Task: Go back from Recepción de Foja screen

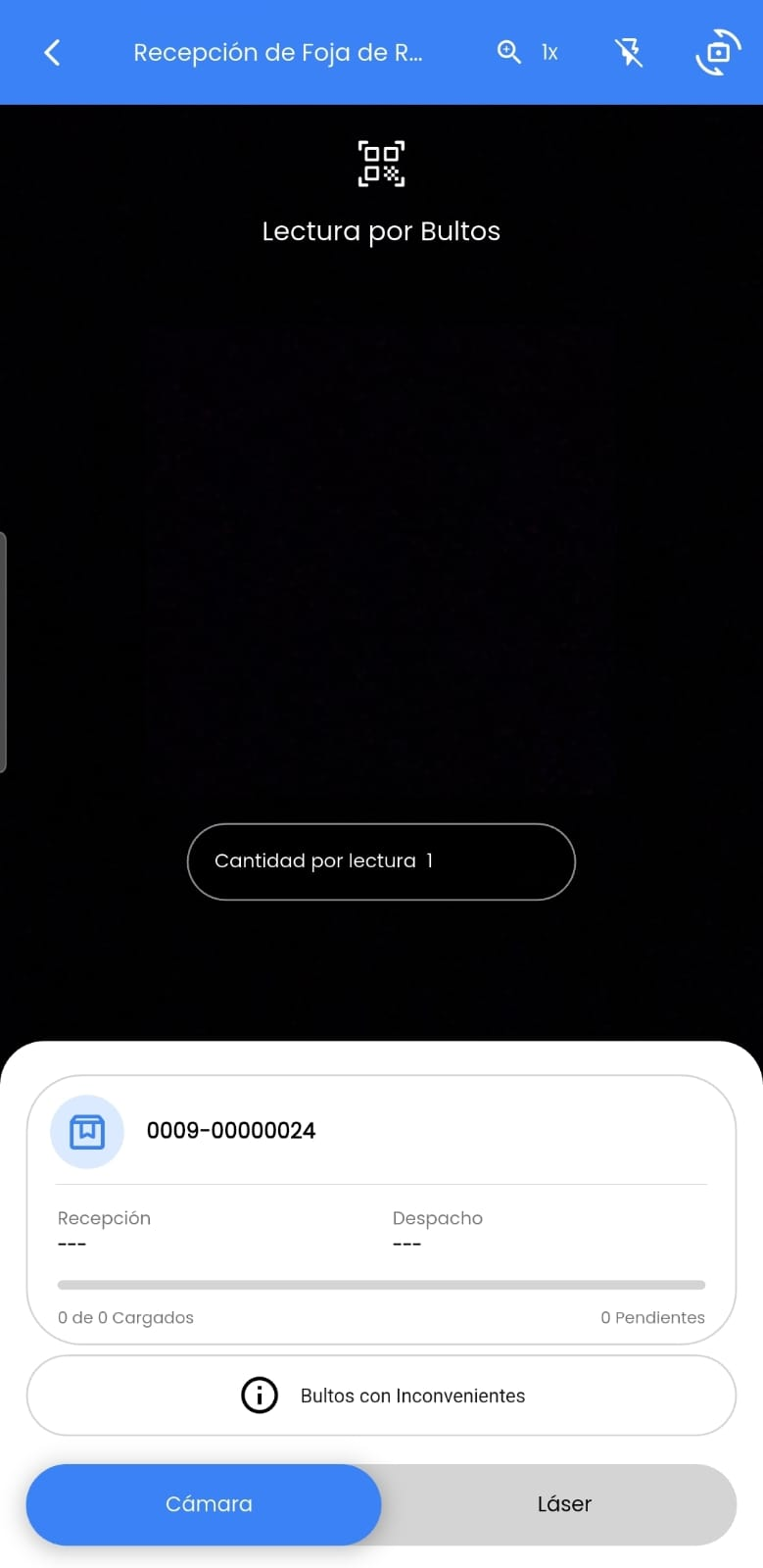Action: click(x=53, y=53)
